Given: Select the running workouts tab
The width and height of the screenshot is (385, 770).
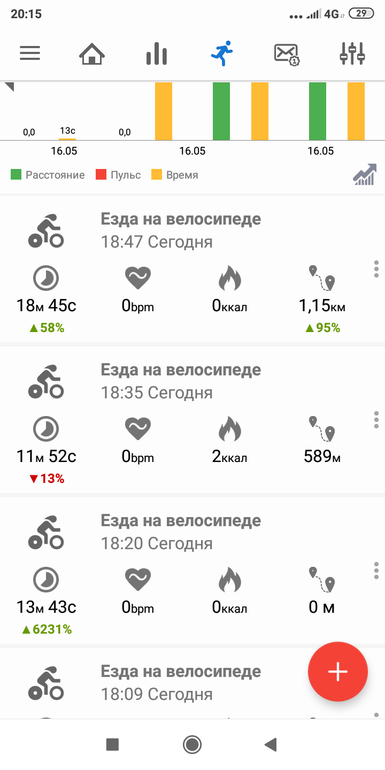Looking at the screenshot, I should pyautogui.click(x=221, y=53).
